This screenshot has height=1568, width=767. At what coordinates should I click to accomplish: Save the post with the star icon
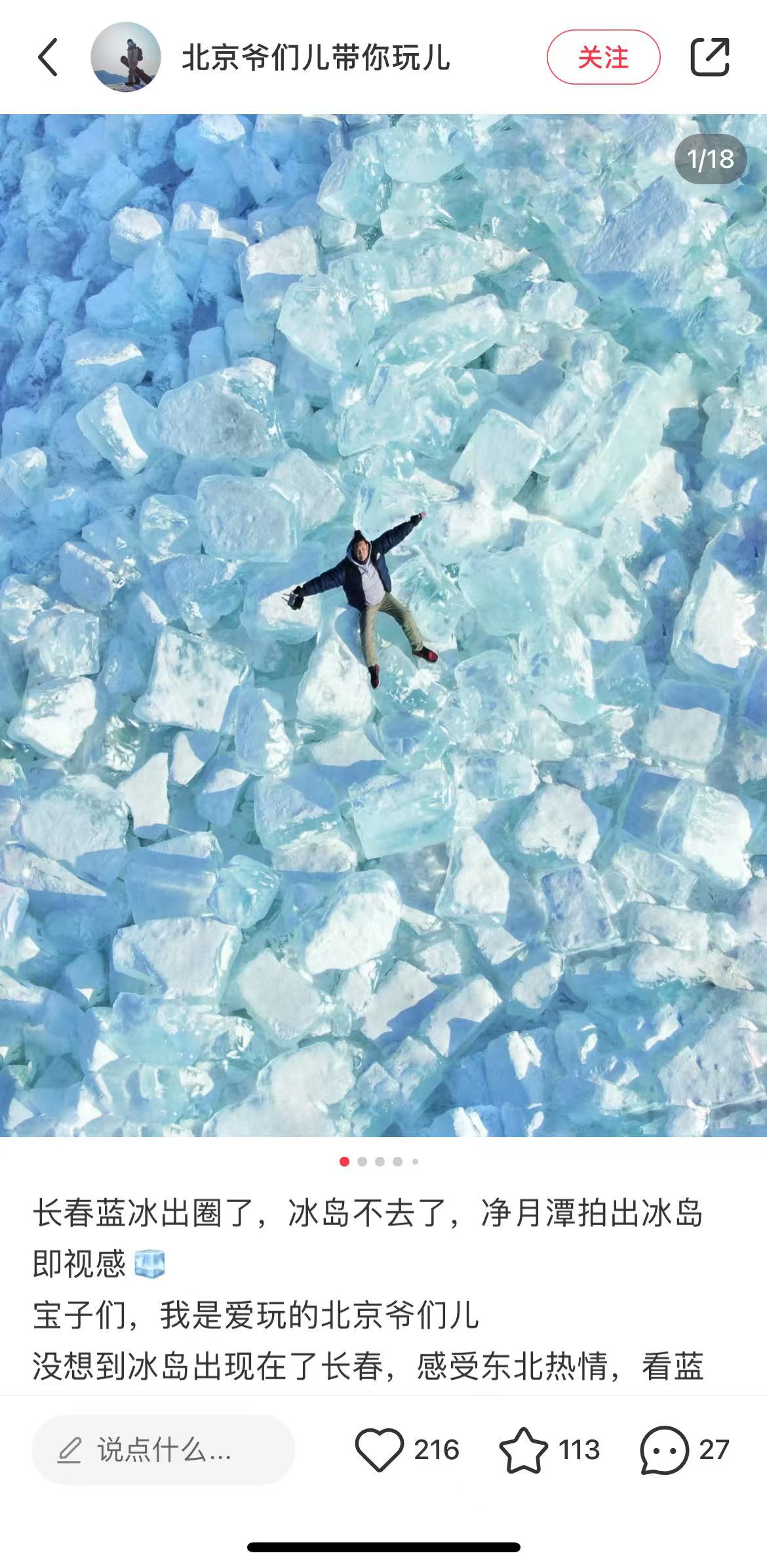click(523, 1449)
